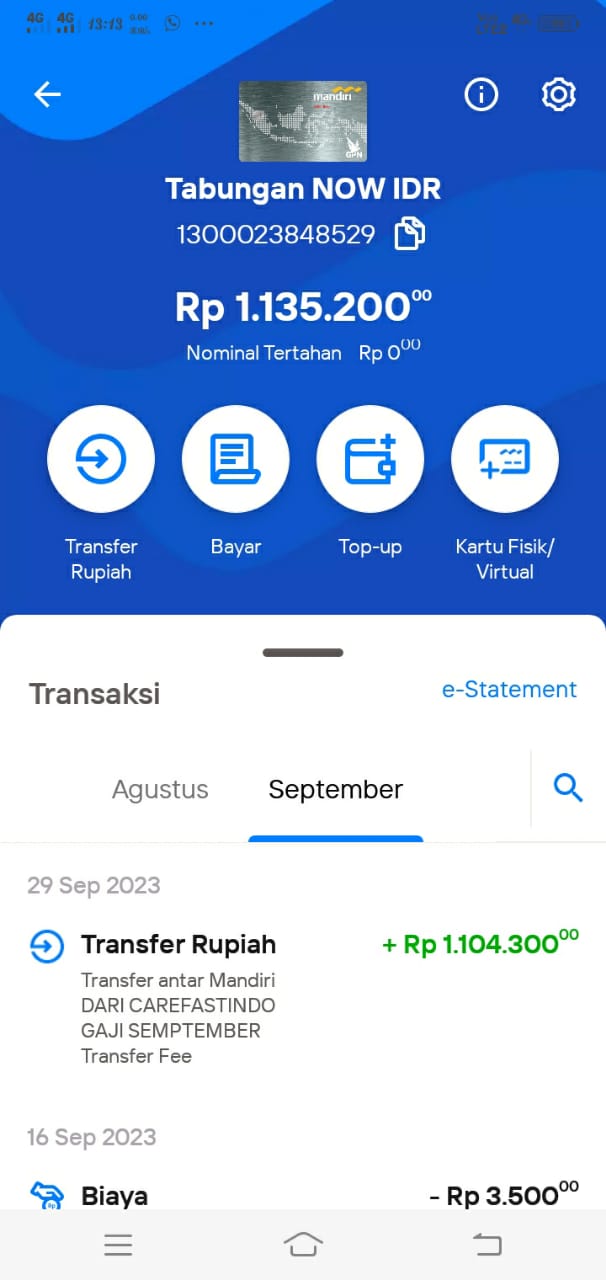This screenshot has height=1280, width=606.
Task: Open the e-Statement link
Action: click(x=509, y=690)
